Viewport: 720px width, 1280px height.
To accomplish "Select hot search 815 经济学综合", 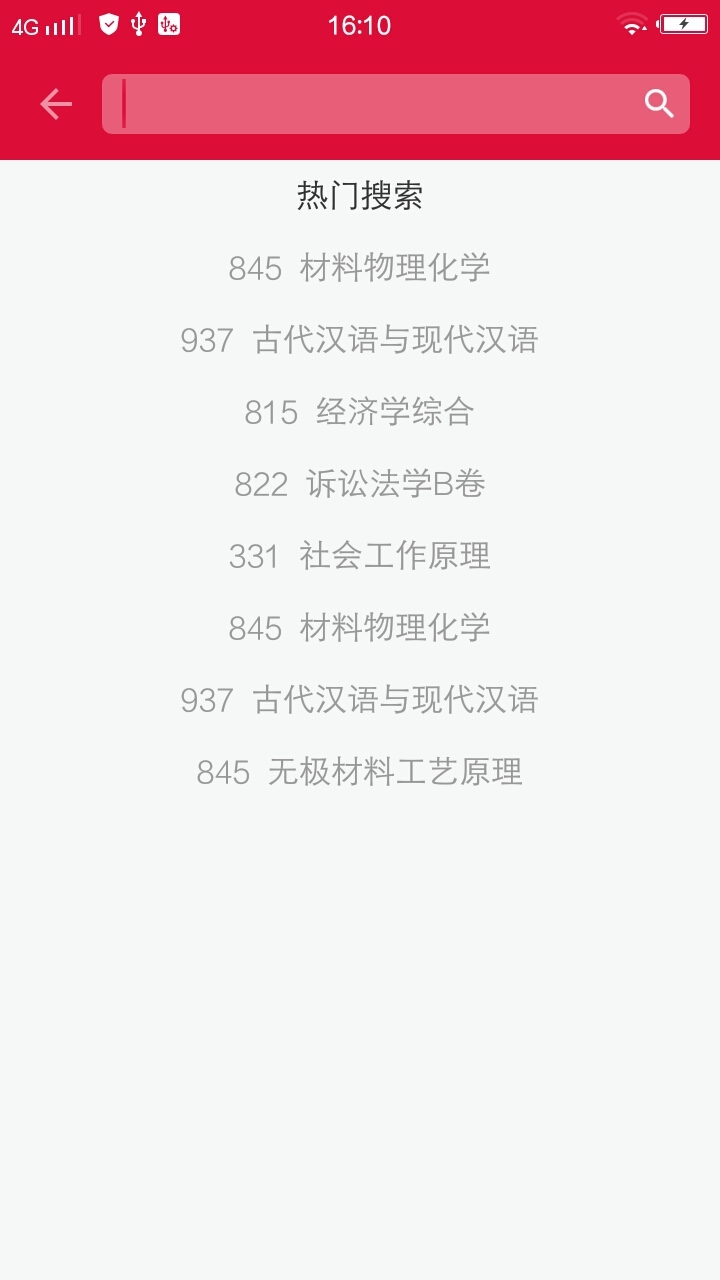I will 360,412.
